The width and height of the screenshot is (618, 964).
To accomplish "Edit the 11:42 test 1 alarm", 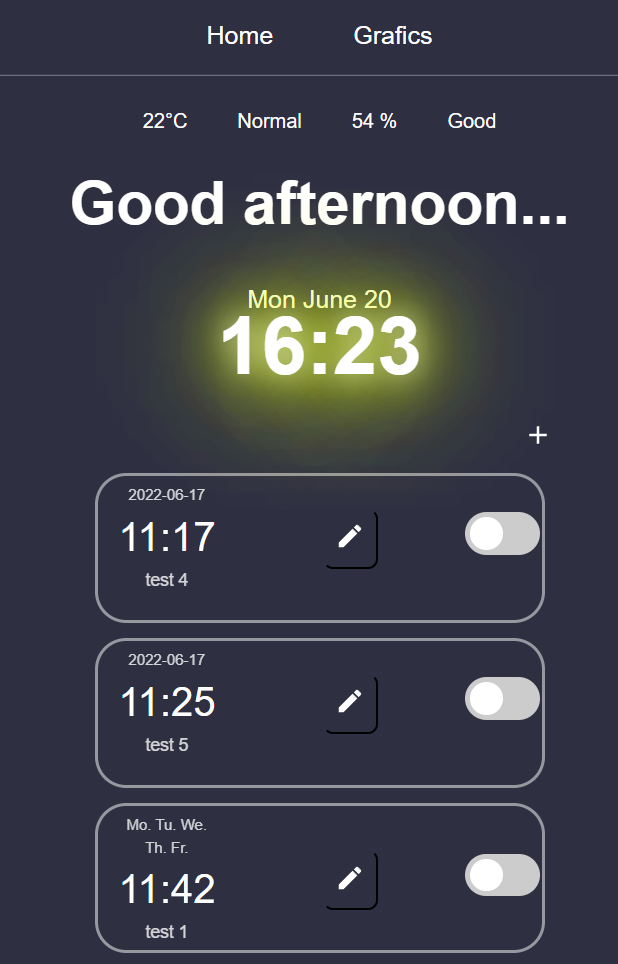I will [350, 880].
